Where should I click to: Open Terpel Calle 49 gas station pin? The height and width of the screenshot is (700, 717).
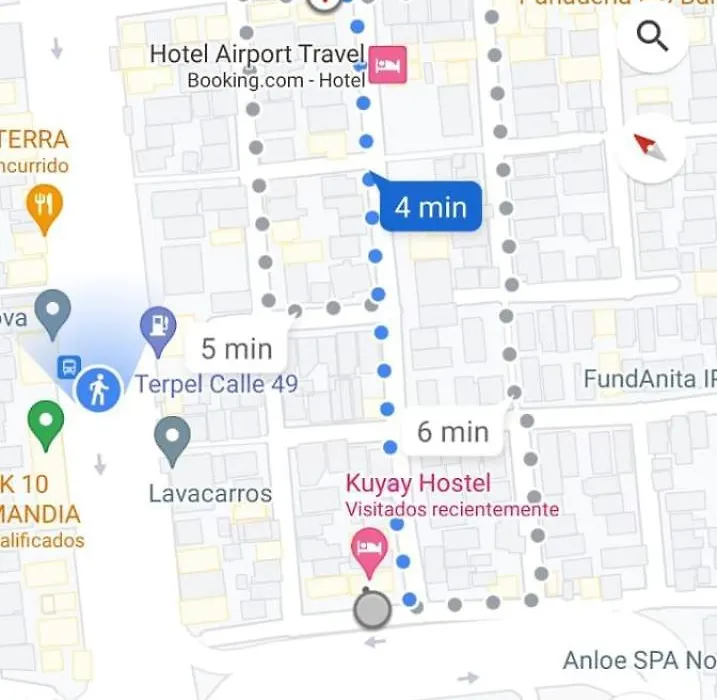(158, 327)
